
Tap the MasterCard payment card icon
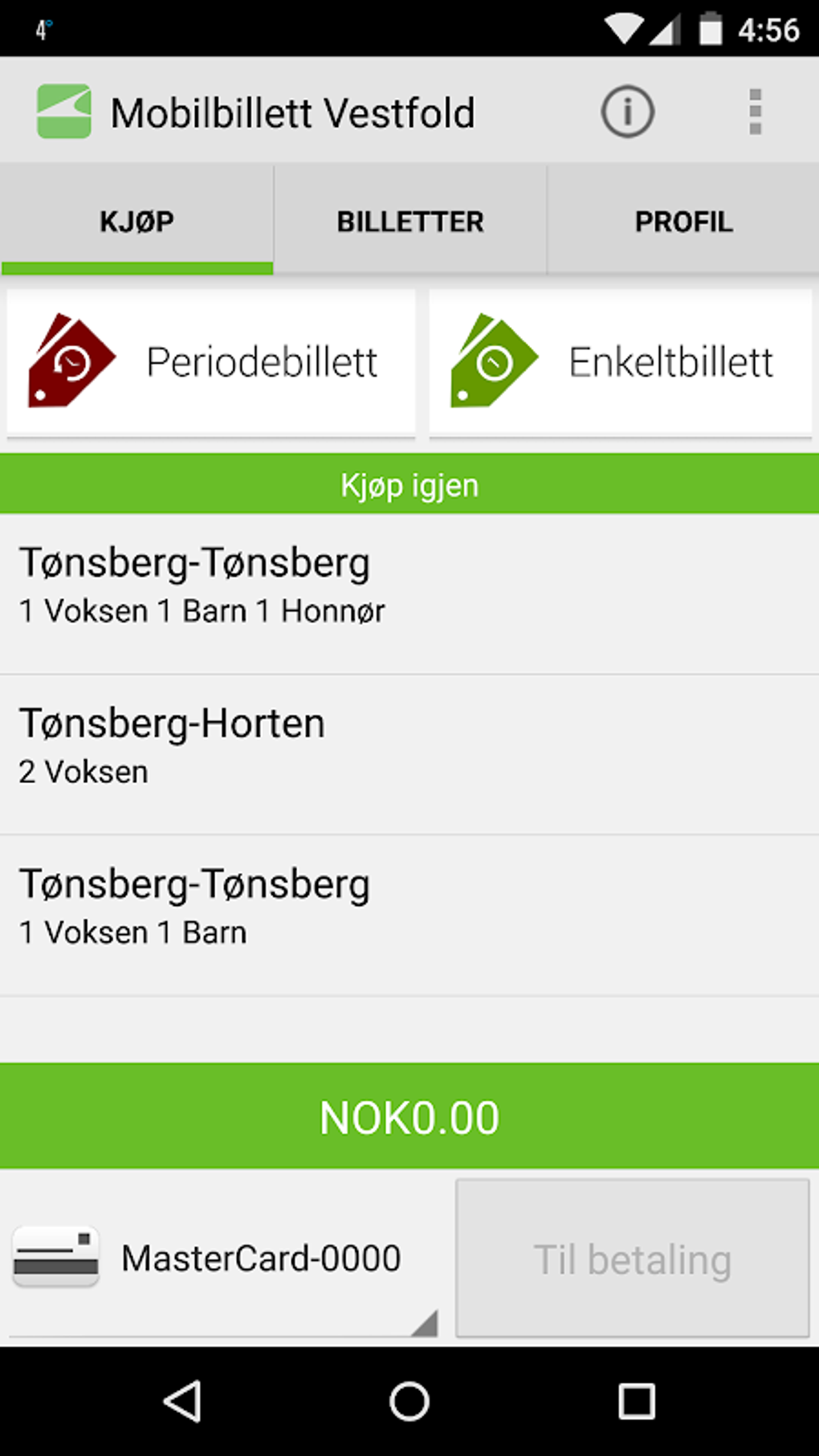click(x=55, y=1258)
